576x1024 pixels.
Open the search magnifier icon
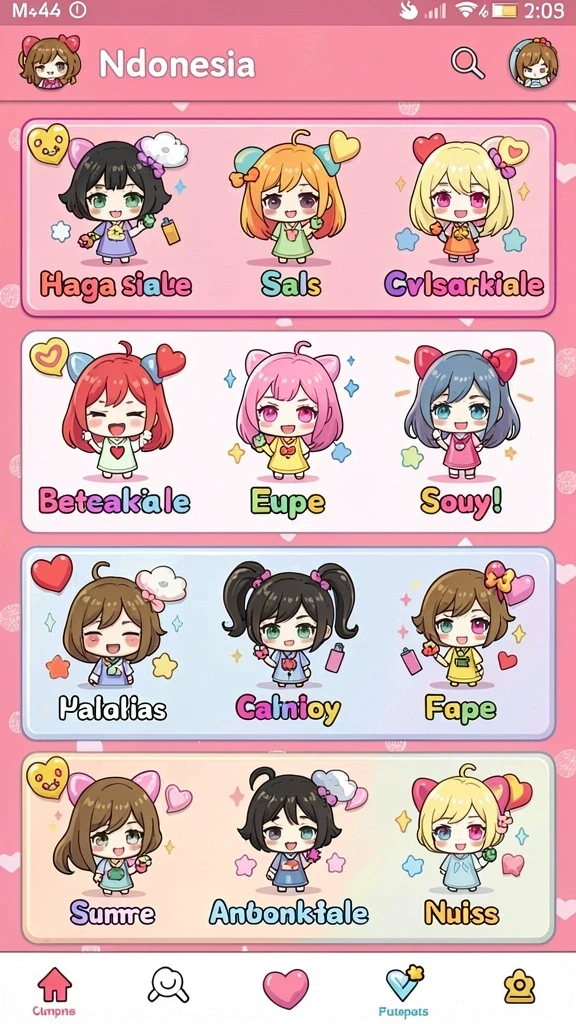[x=468, y=63]
